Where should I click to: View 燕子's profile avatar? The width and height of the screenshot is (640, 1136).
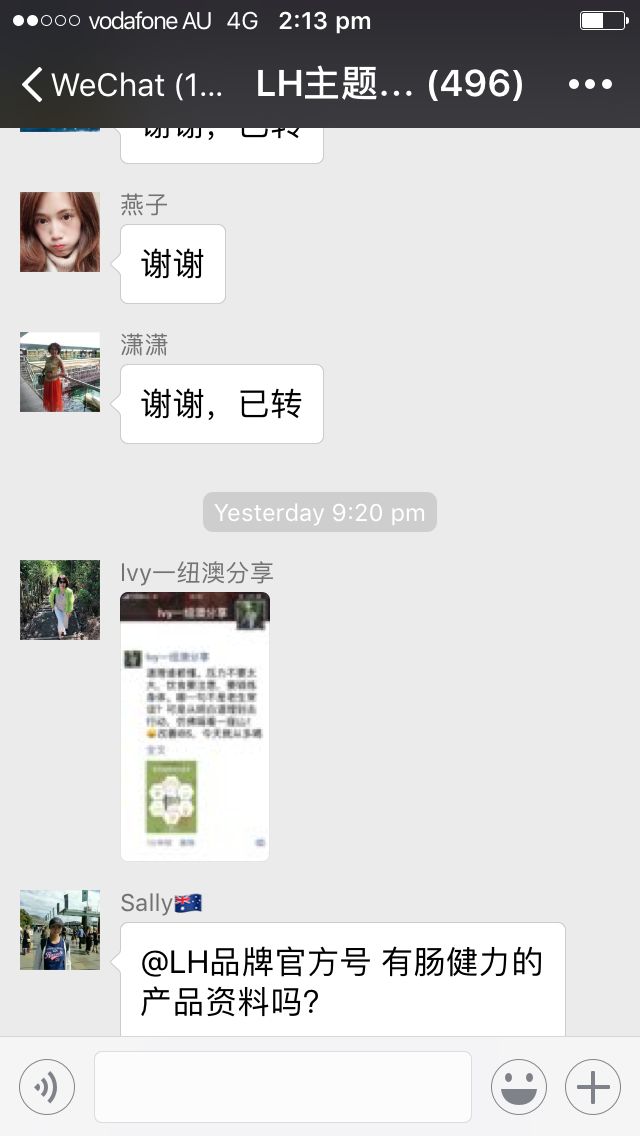pyautogui.click(x=60, y=232)
